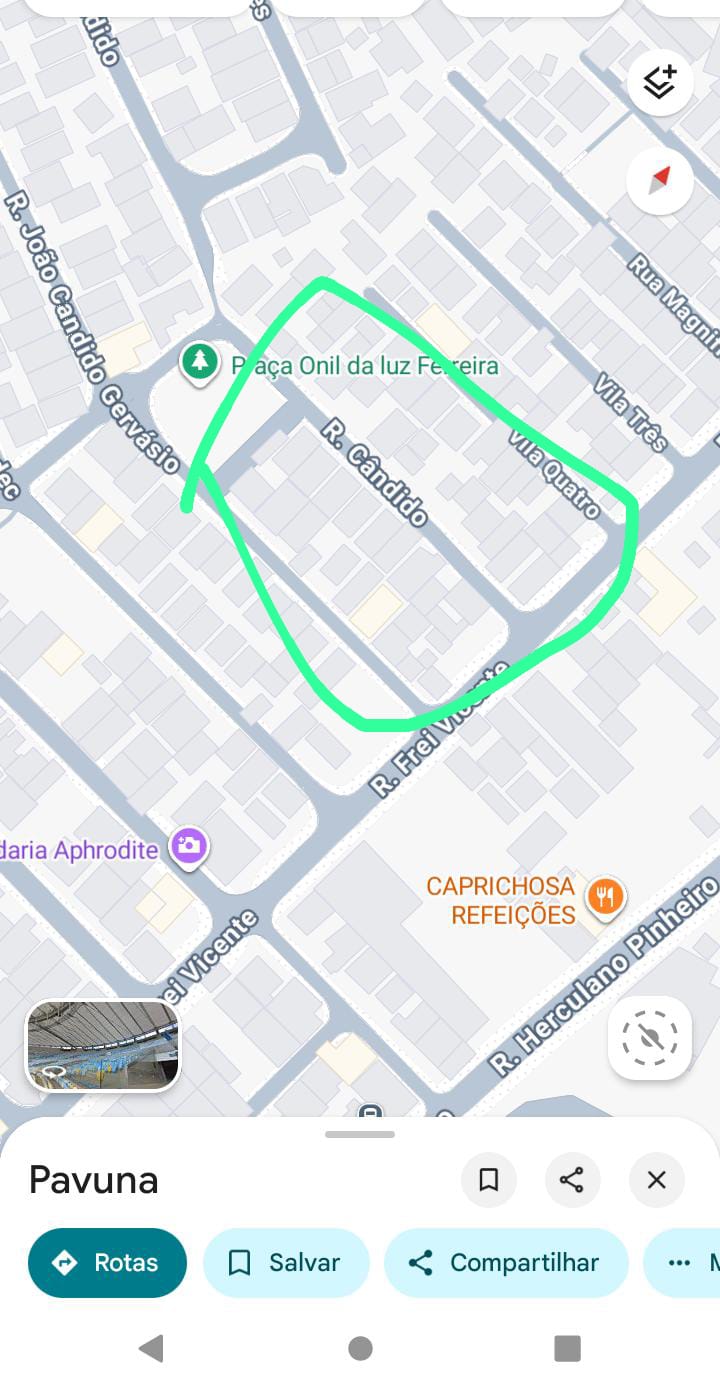The height and width of the screenshot is (1390, 720).
Task: Open the Street View preview thumbnail
Action: pyautogui.click(x=102, y=1045)
